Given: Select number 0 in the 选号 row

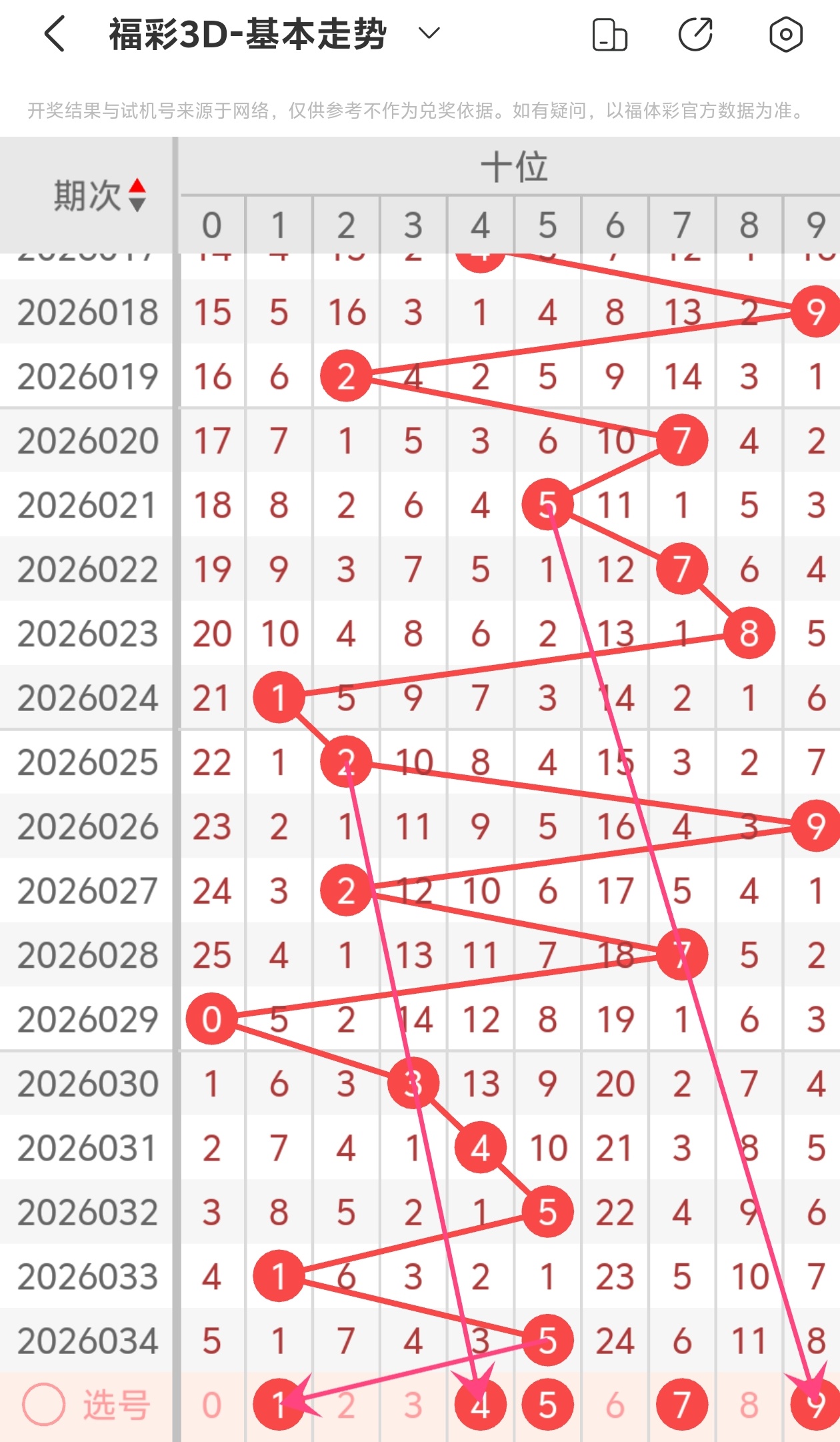Looking at the screenshot, I should (x=212, y=1405).
